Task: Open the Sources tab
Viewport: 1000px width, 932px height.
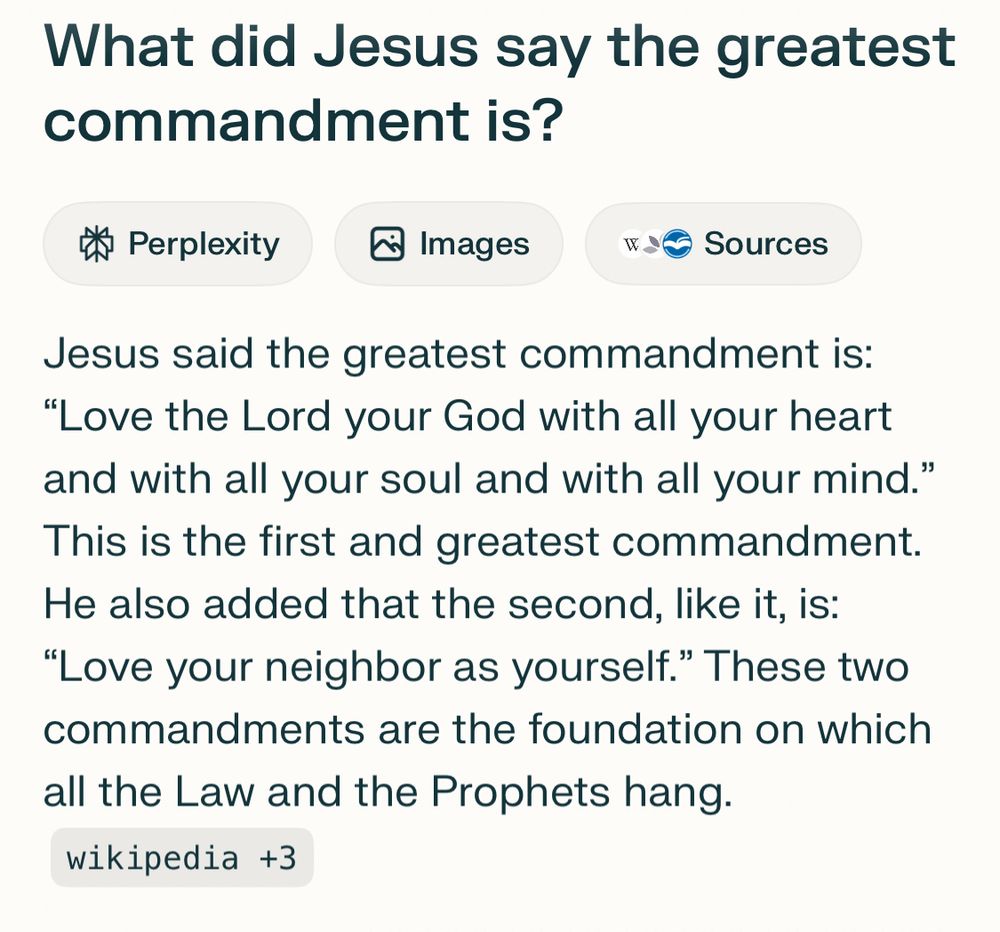Action: point(723,244)
